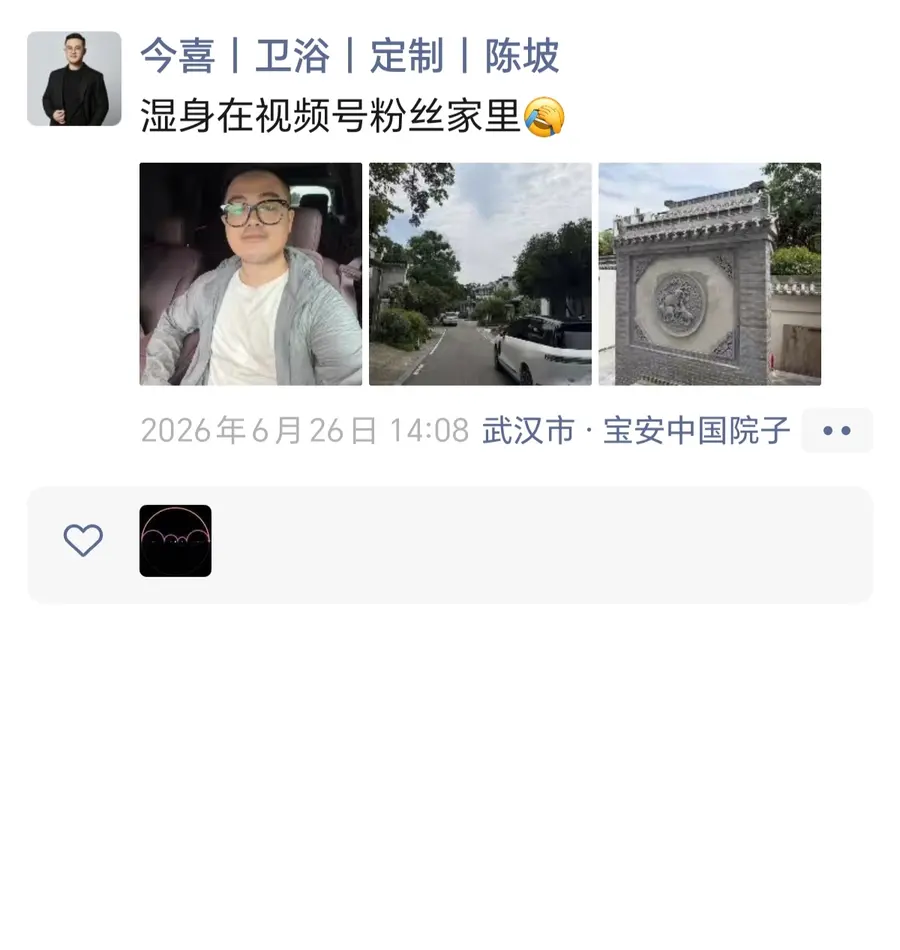
Task: View the street photo with the white car
Action: point(480,274)
